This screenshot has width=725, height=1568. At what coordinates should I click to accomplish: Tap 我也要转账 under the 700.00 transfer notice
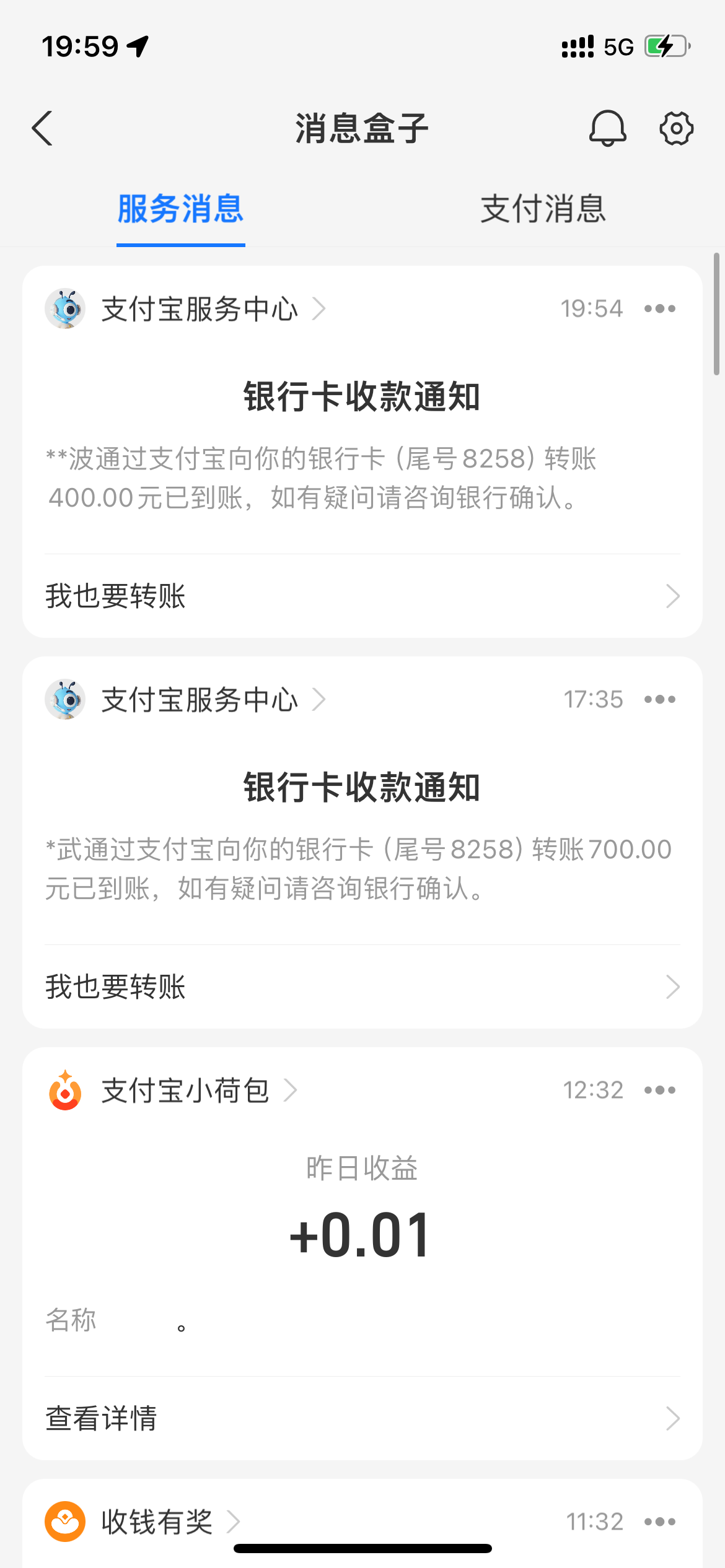pos(362,987)
